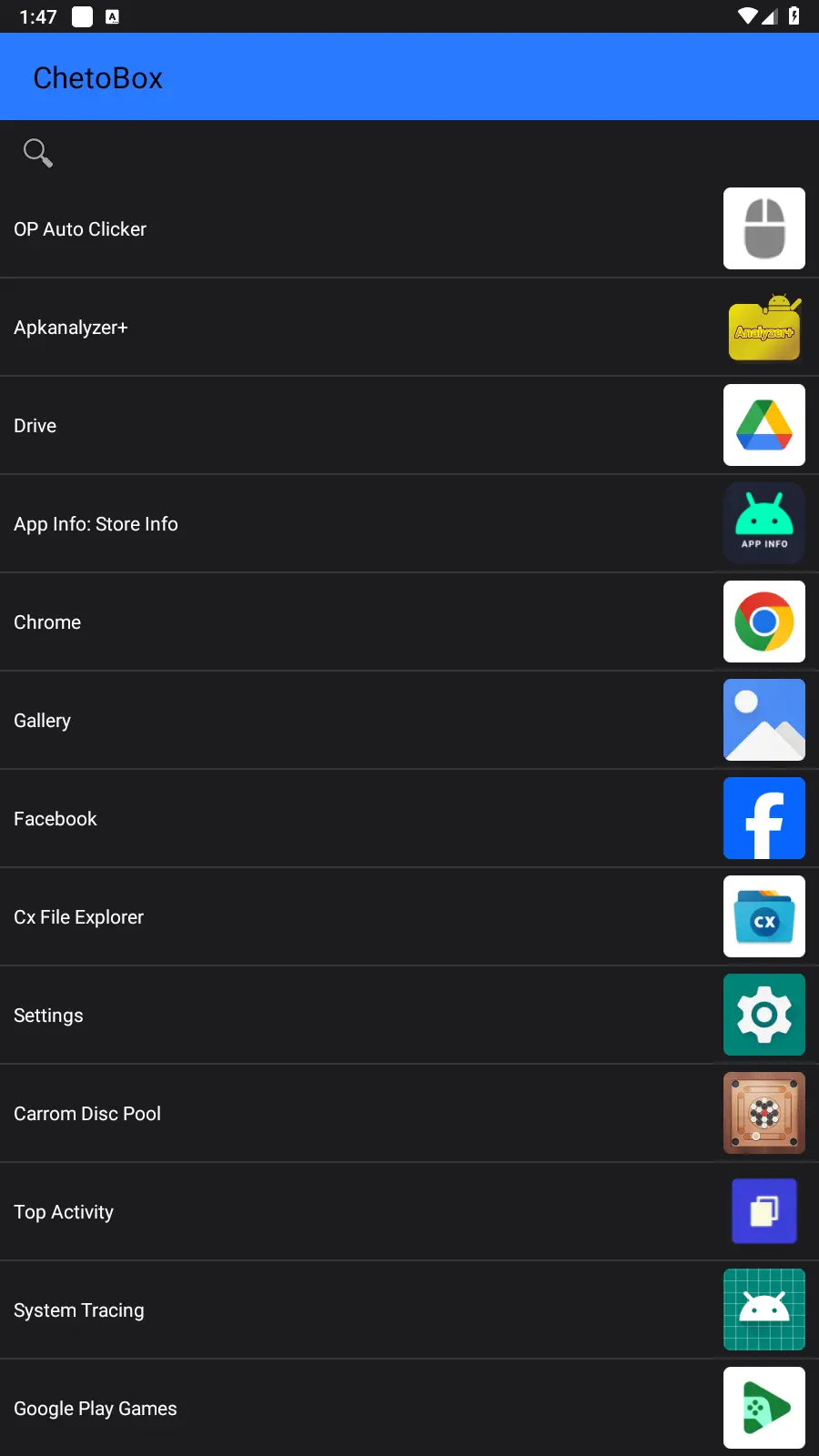This screenshot has height=1456, width=819.
Task: Tap the ChetoBox title bar
Action: [x=97, y=77]
